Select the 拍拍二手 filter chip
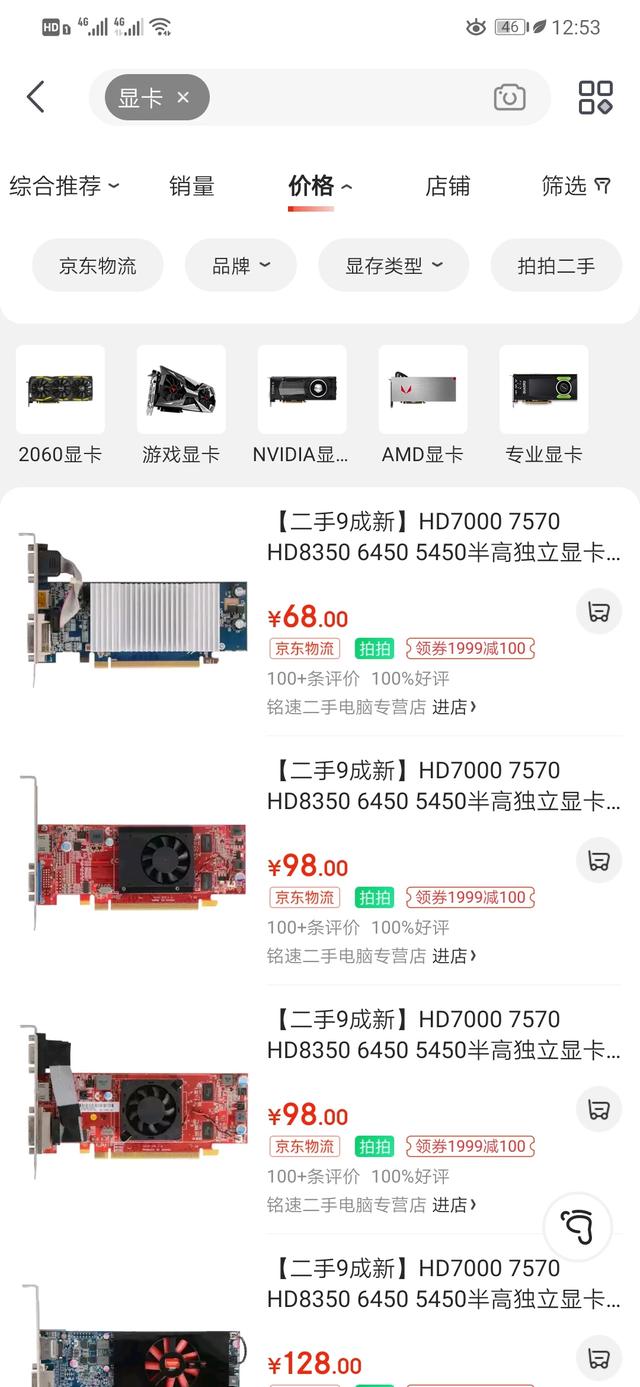This screenshot has width=640, height=1387. [x=556, y=266]
